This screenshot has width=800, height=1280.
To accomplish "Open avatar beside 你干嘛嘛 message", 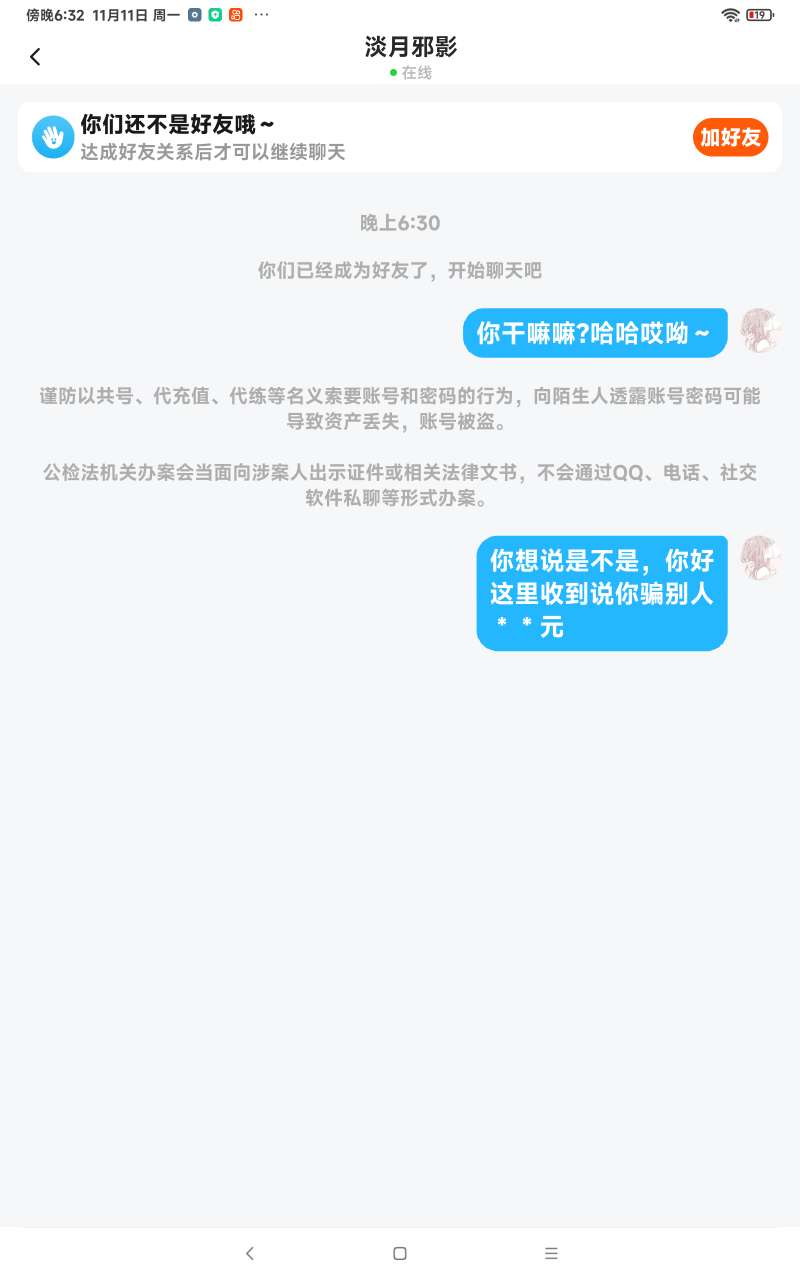I will 760,331.
